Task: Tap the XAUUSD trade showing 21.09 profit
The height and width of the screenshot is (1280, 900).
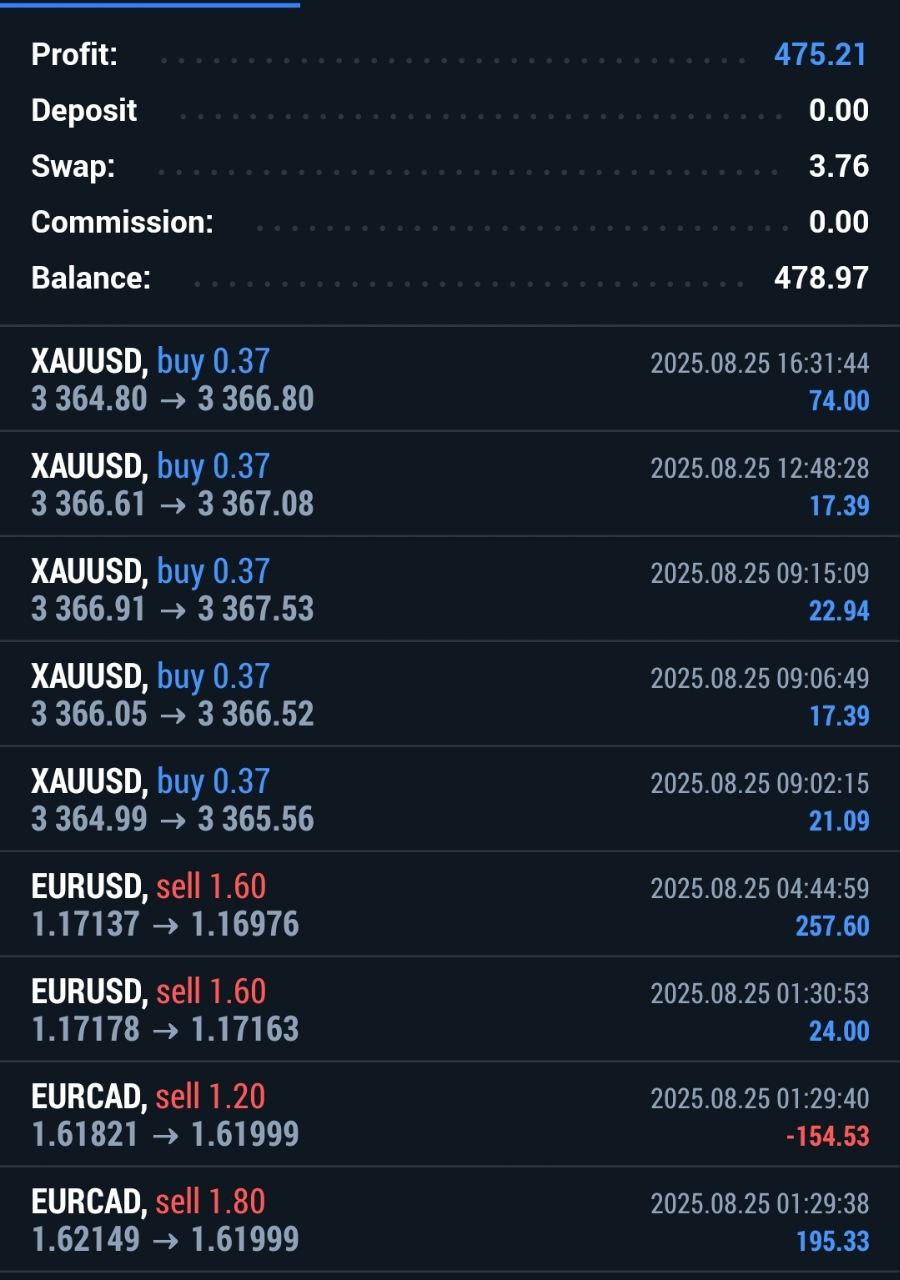Action: click(x=450, y=800)
